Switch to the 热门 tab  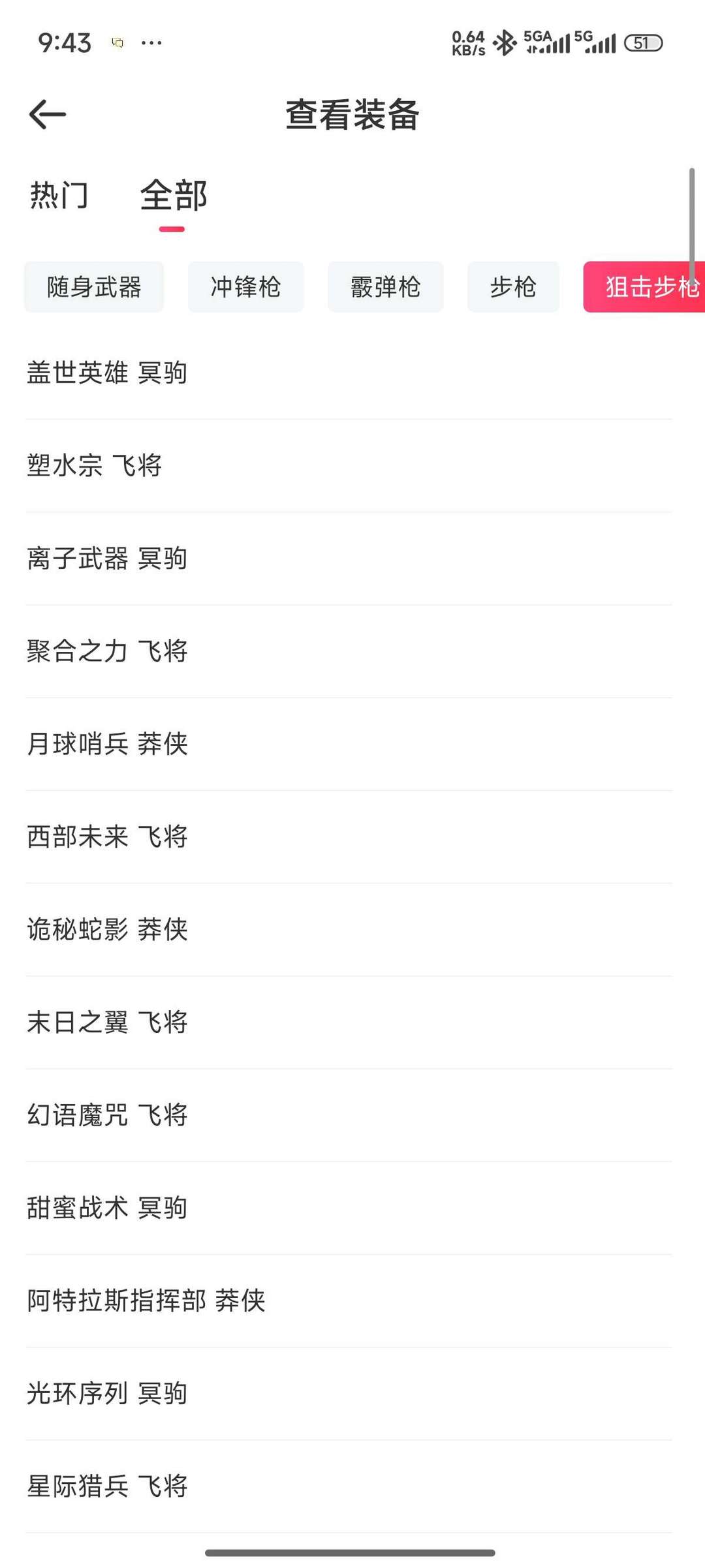point(59,195)
